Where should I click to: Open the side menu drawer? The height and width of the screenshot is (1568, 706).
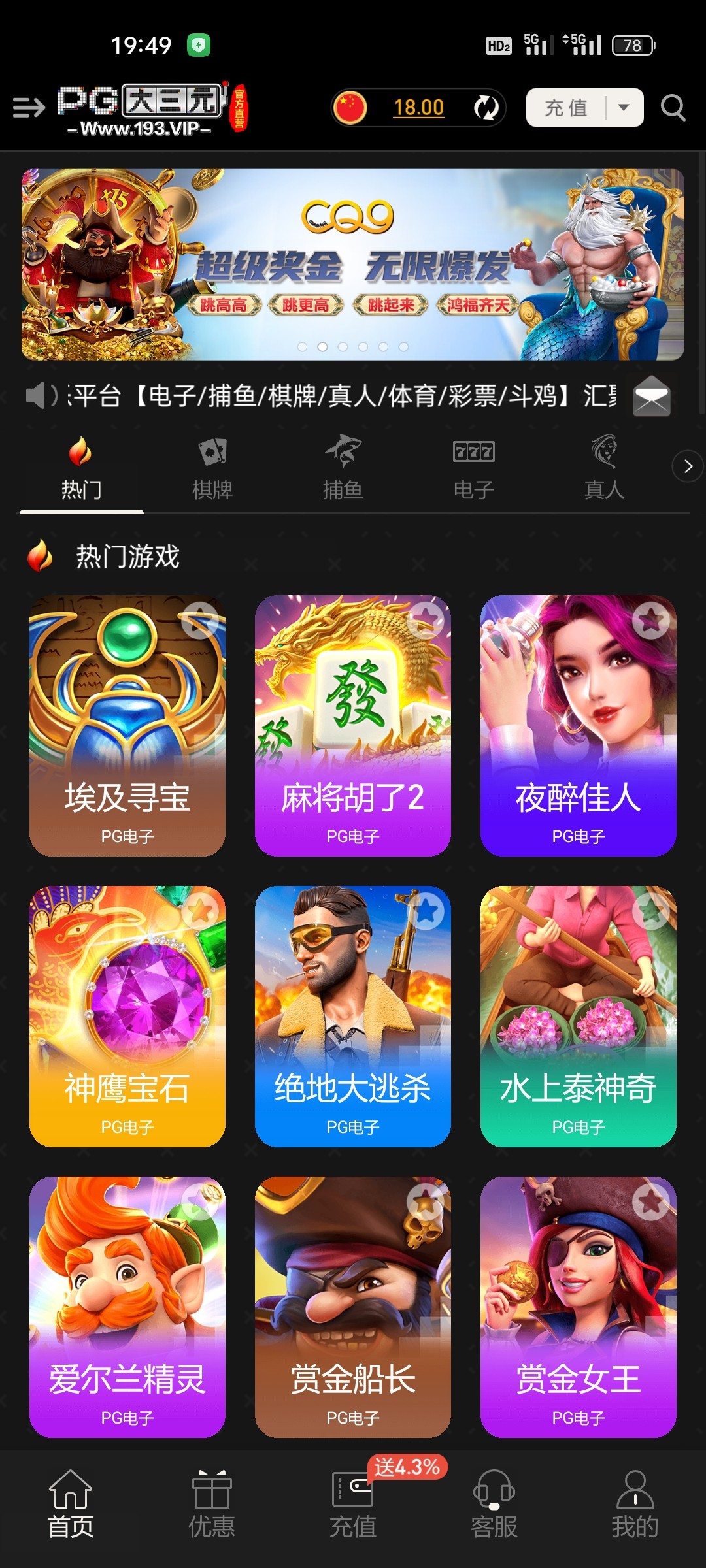[x=29, y=107]
